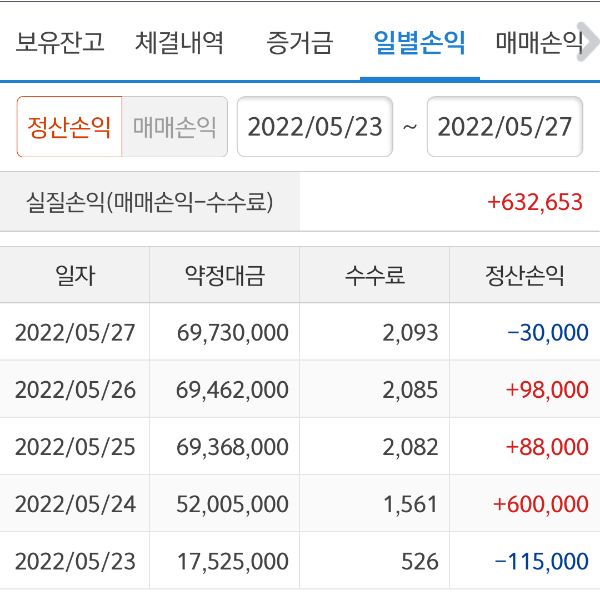Change the end date 2022/05/27
This screenshot has width=600, height=600.
coord(505,127)
